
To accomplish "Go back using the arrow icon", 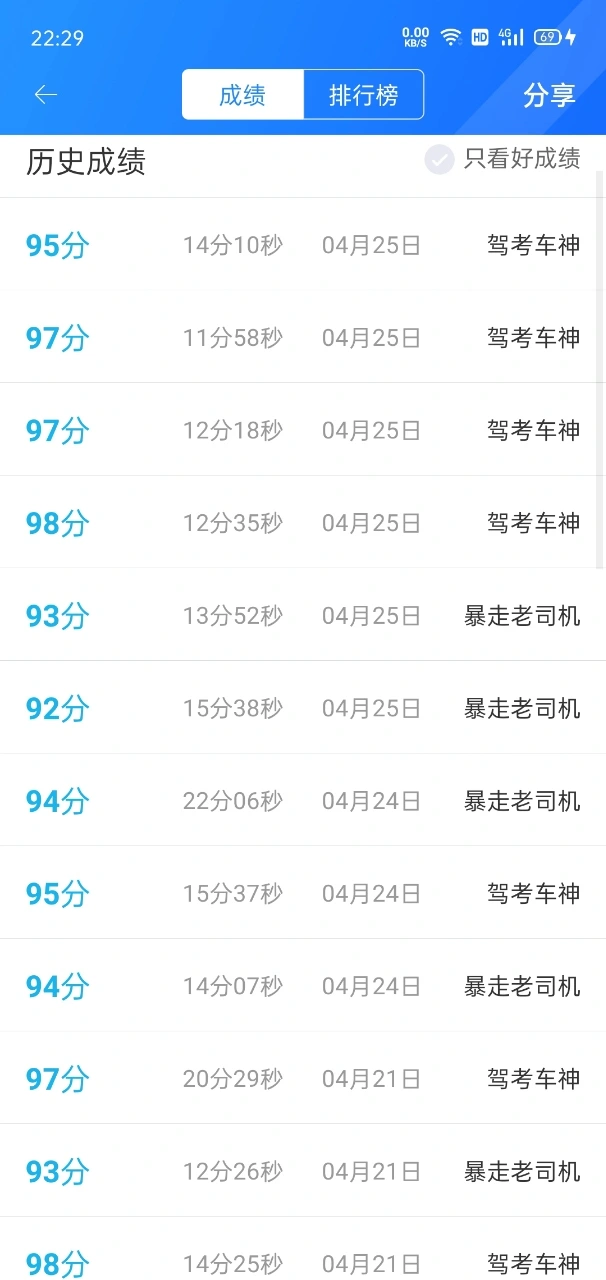I will tap(46, 95).
